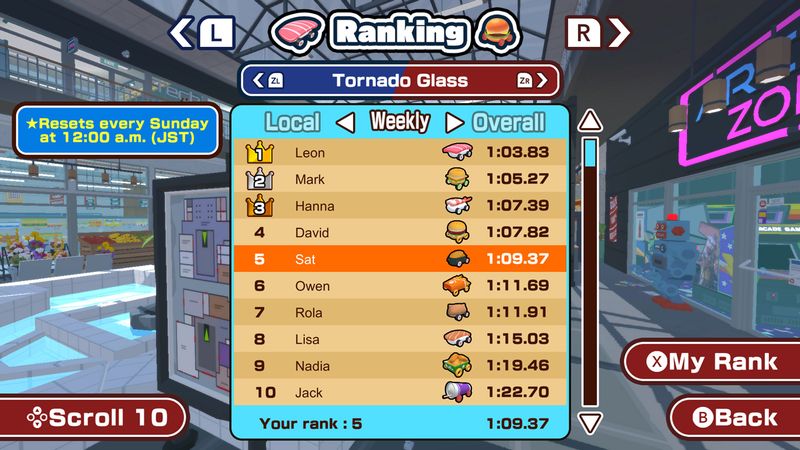The width and height of the screenshot is (800, 450).
Task: Select Jack's tenth place entry
Action: (x=400, y=393)
